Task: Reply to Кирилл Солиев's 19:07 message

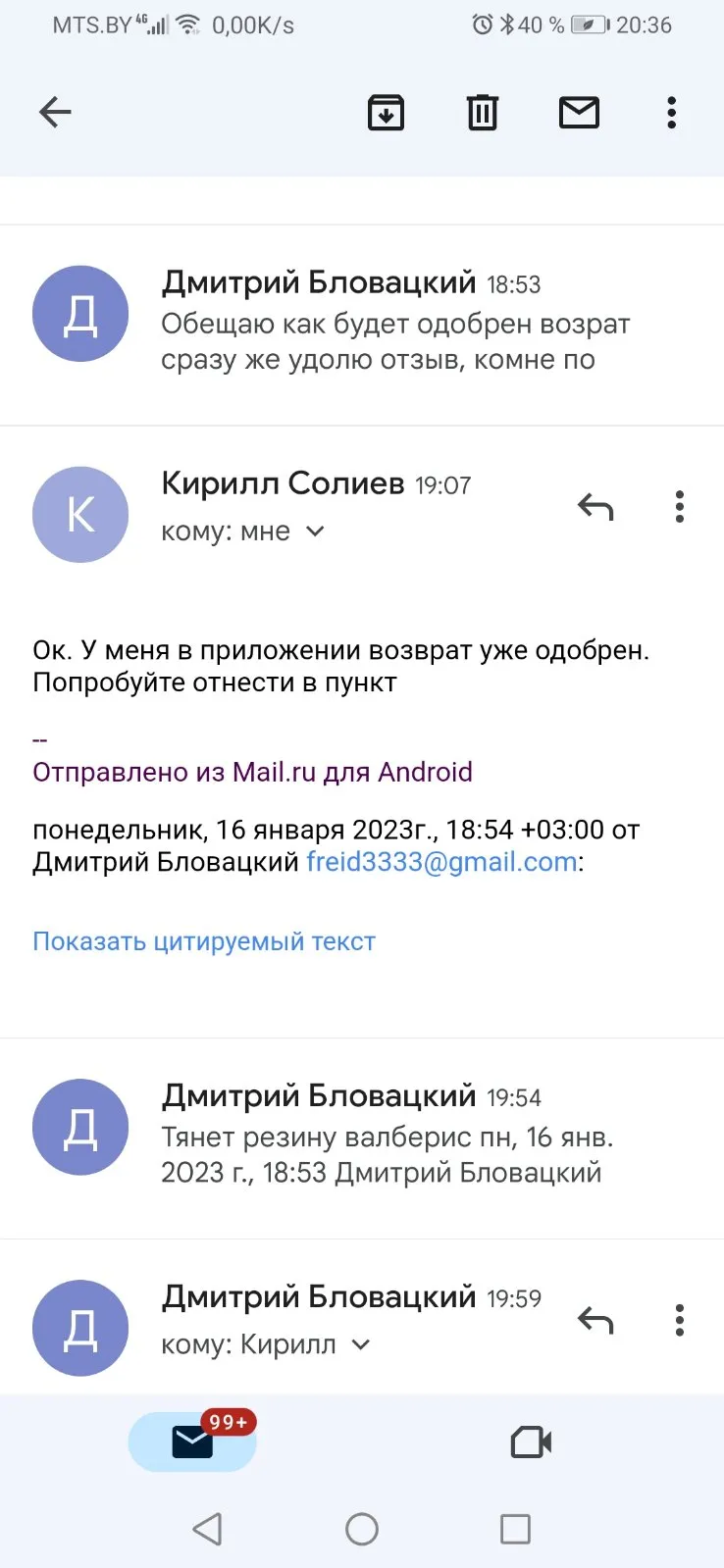Action: [595, 507]
